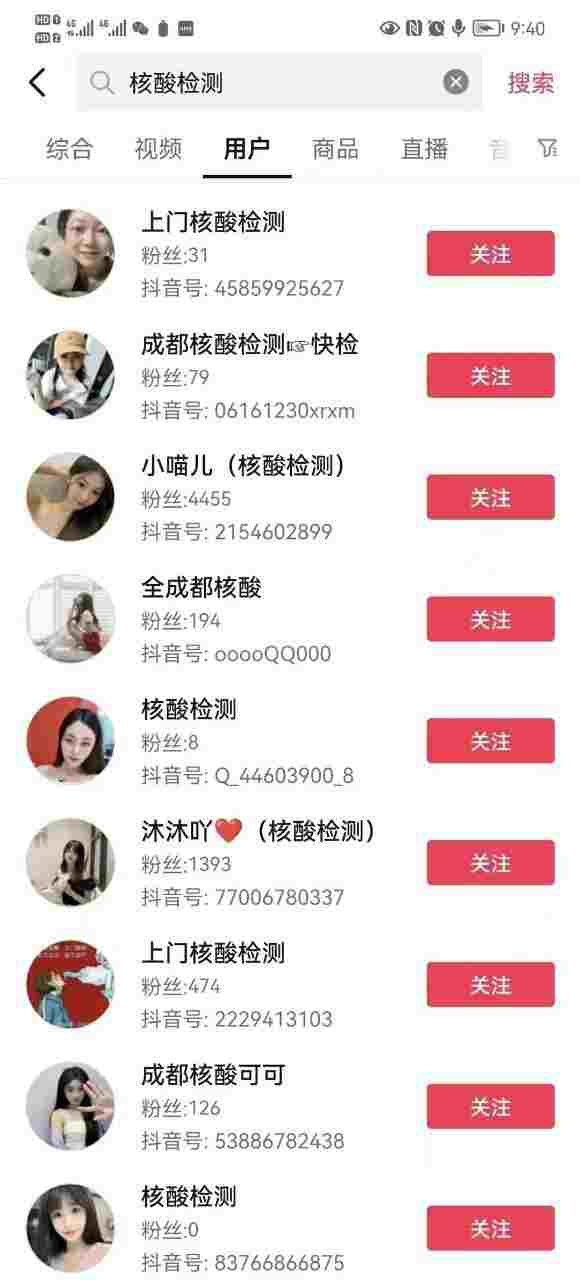The height and width of the screenshot is (1280, 580).
Task: Switch to the 视频 tab
Action: 158,149
